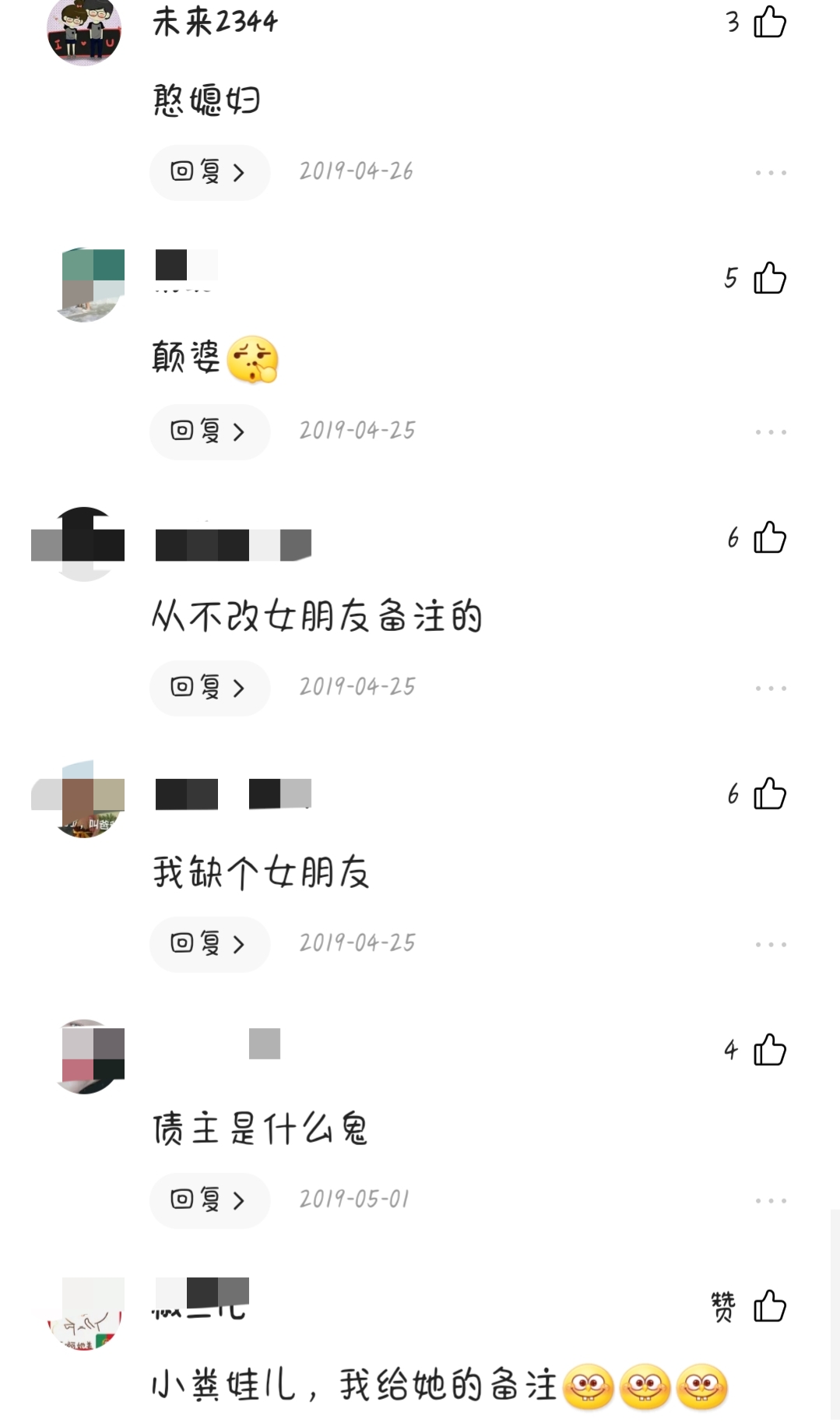Tap the thumbs-up beside the 赞 label

[x=771, y=1305]
